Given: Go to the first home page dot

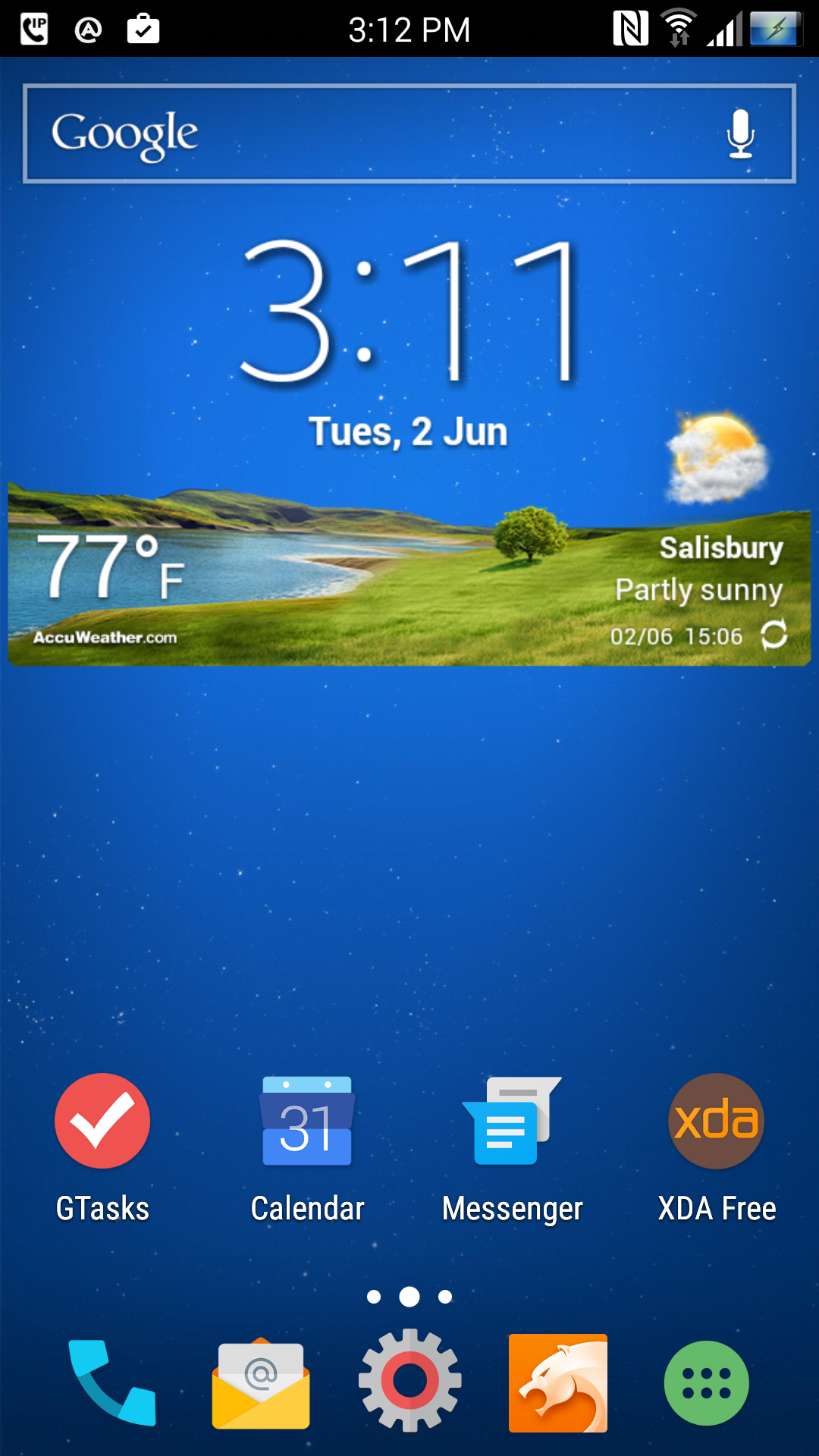Looking at the screenshot, I should tap(374, 1297).
